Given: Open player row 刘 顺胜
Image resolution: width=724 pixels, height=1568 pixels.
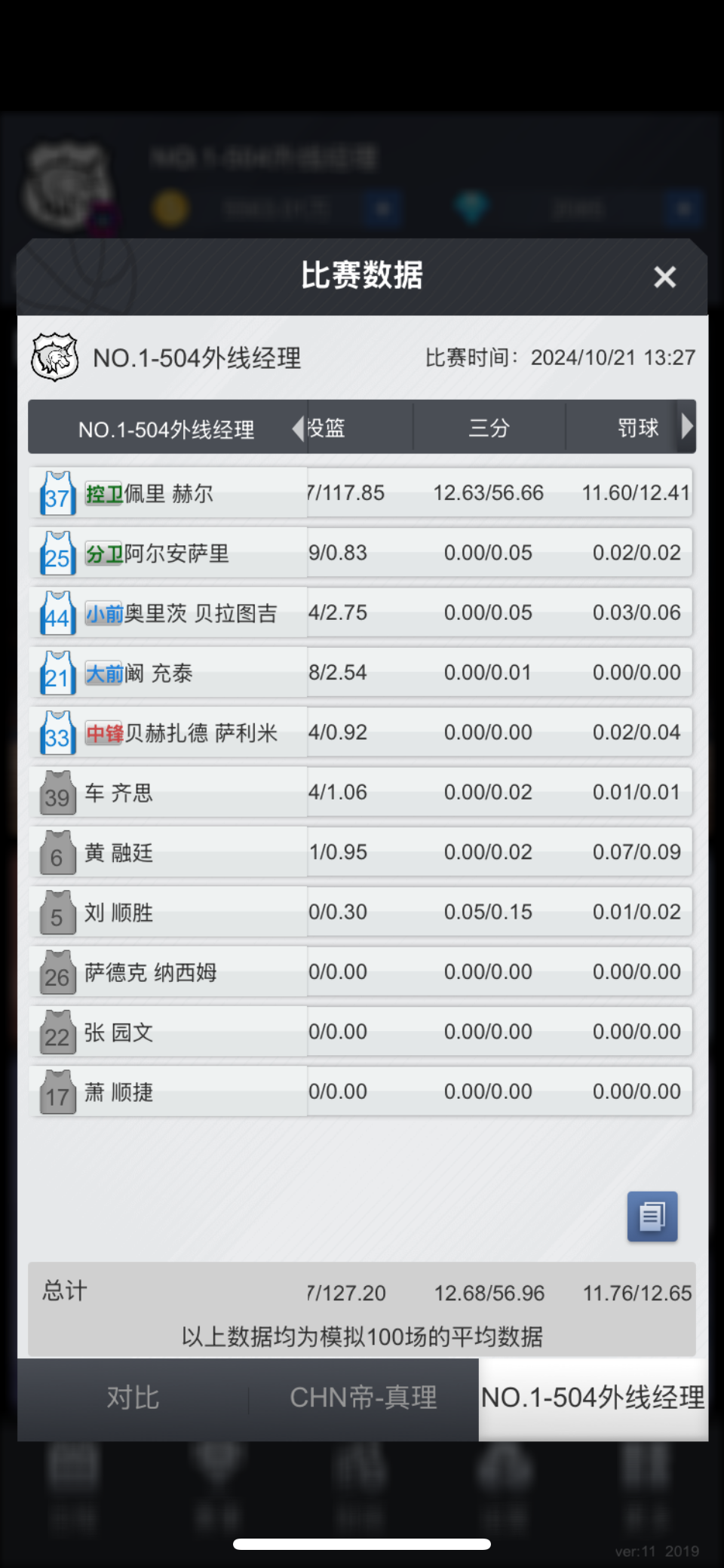Looking at the screenshot, I should coord(361,913).
